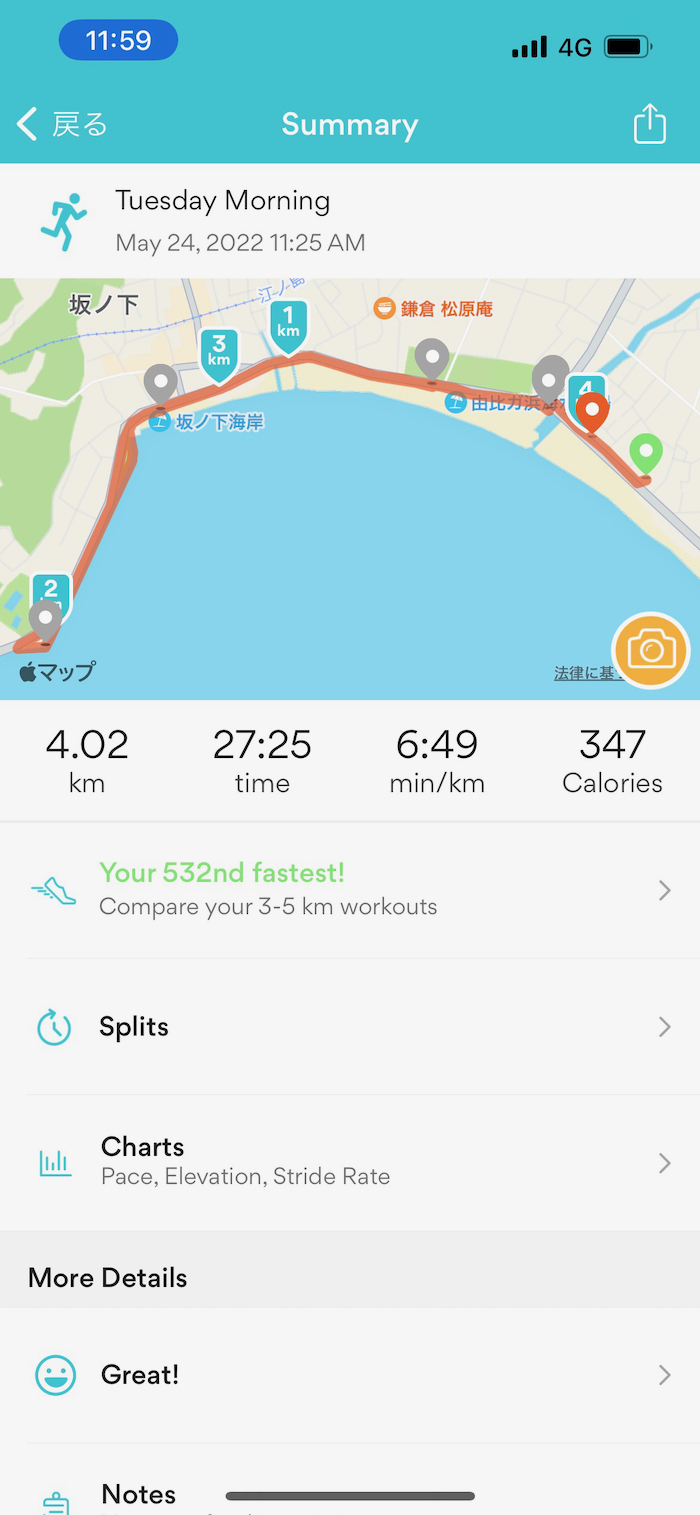This screenshot has height=1515, width=700.
Task: Open the map legal notice link
Action: point(585,673)
